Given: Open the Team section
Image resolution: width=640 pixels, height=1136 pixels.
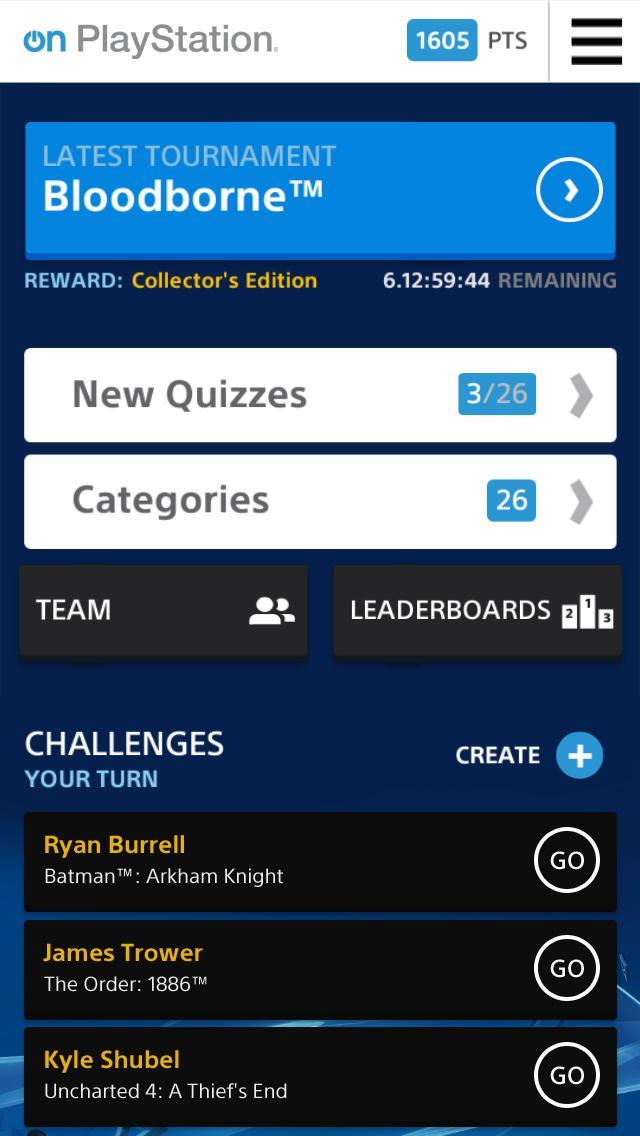Looking at the screenshot, I should 164,610.
